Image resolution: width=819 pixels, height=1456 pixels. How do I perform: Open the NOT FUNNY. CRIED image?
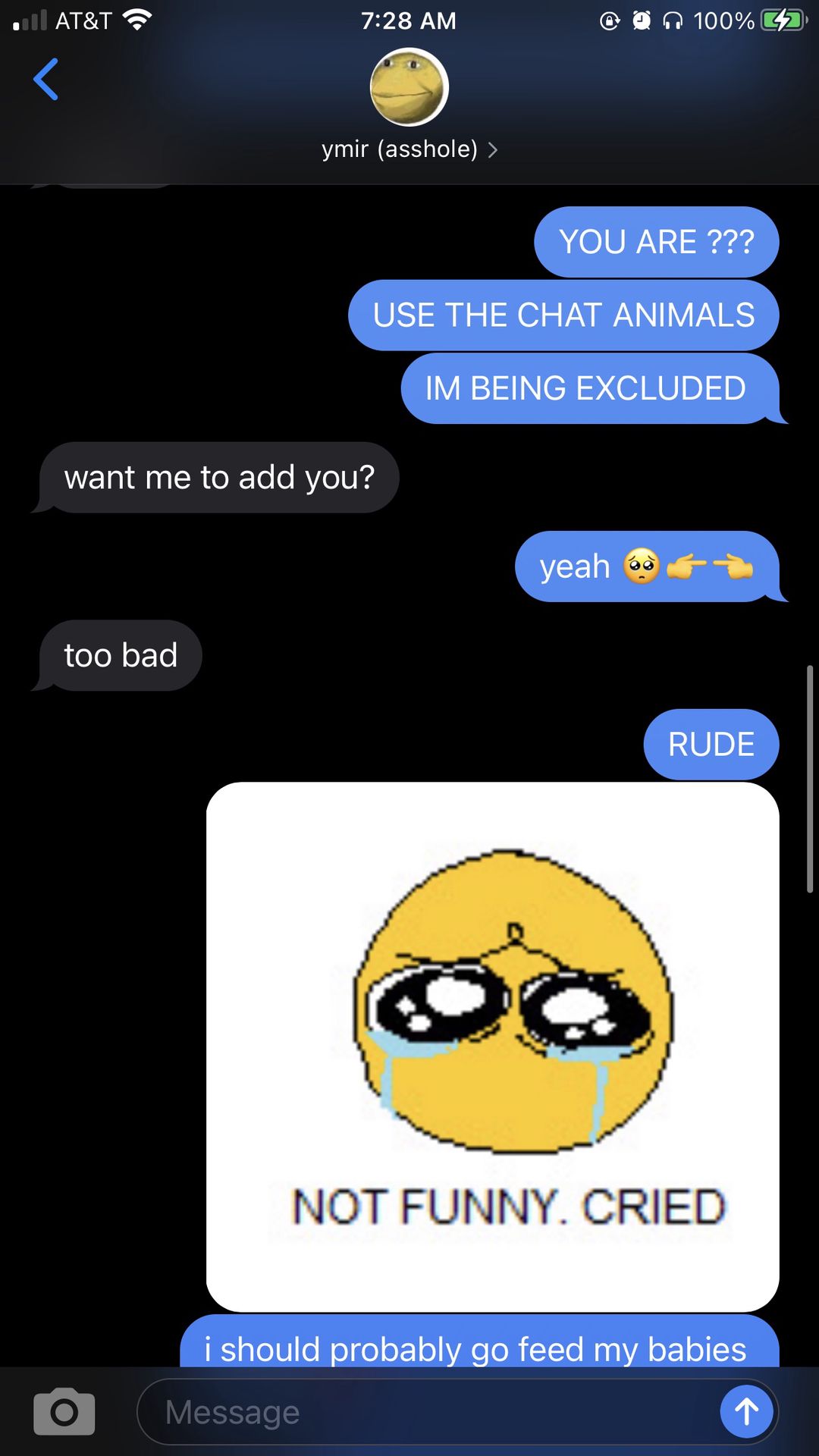(493, 1046)
